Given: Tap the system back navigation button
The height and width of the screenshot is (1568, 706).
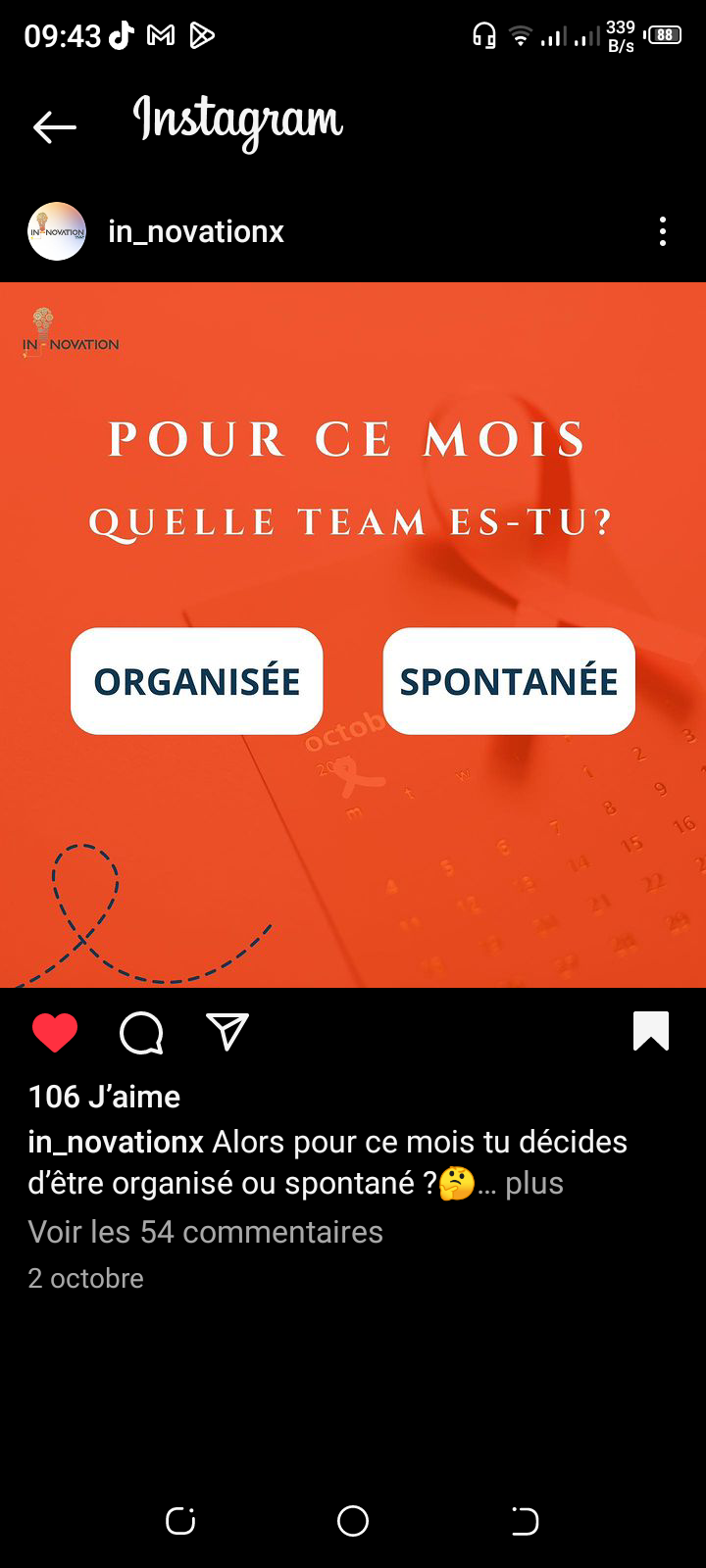Looking at the screenshot, I should coord(526,1521).
